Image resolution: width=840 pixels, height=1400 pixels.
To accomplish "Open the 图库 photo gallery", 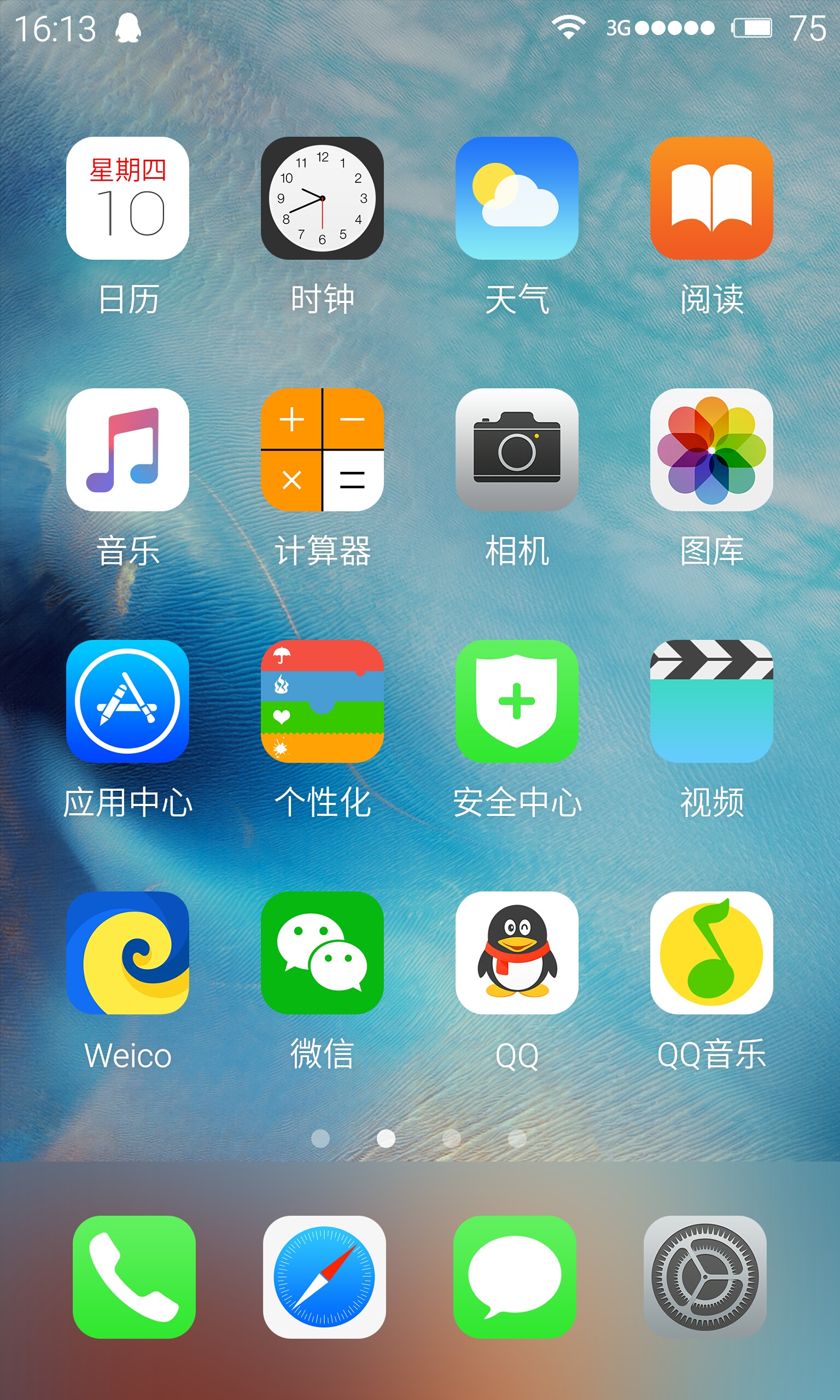I will click(x=711, y=450).
